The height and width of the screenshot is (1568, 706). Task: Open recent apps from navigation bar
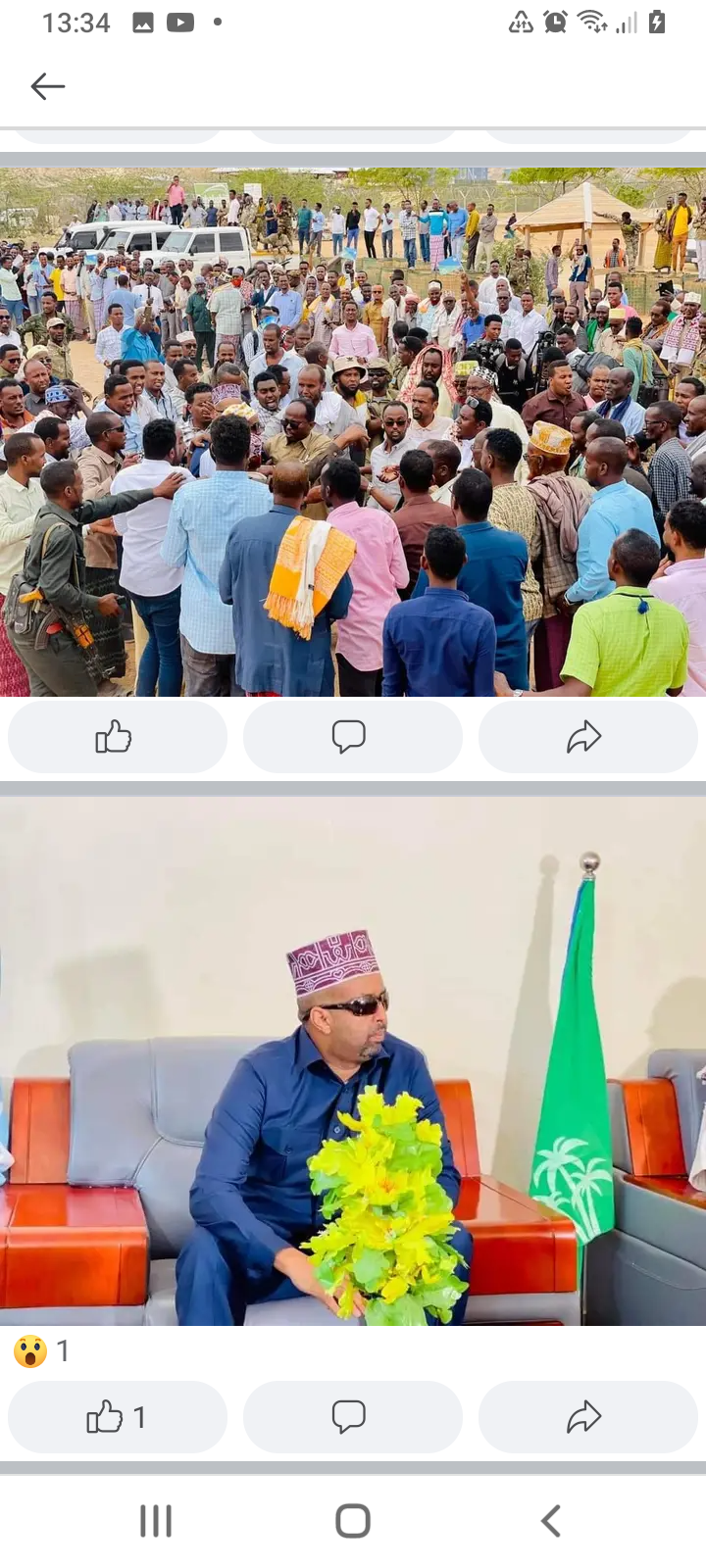click(156, 1521)
